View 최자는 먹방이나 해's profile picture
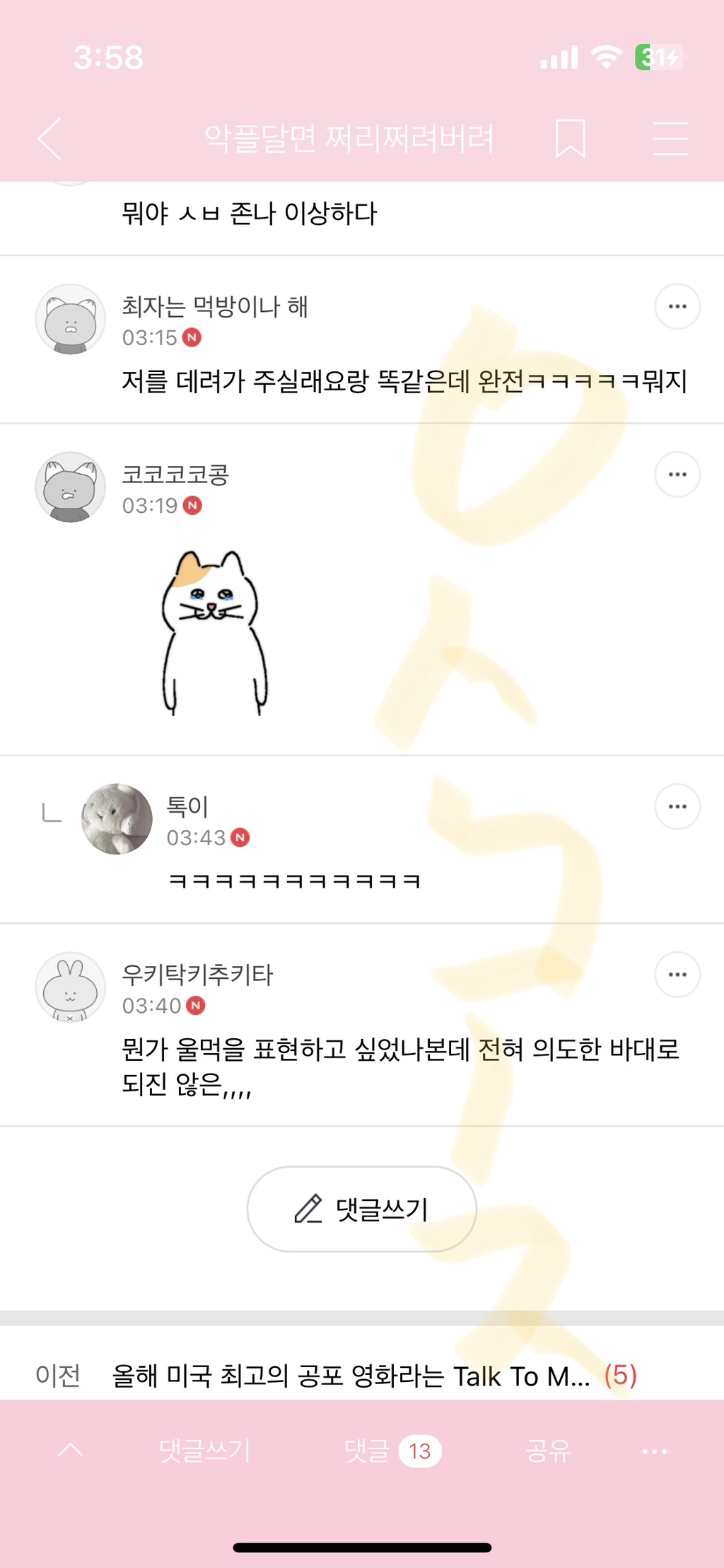The height and width of the screenshot is (1568, 724). [71, 320]
